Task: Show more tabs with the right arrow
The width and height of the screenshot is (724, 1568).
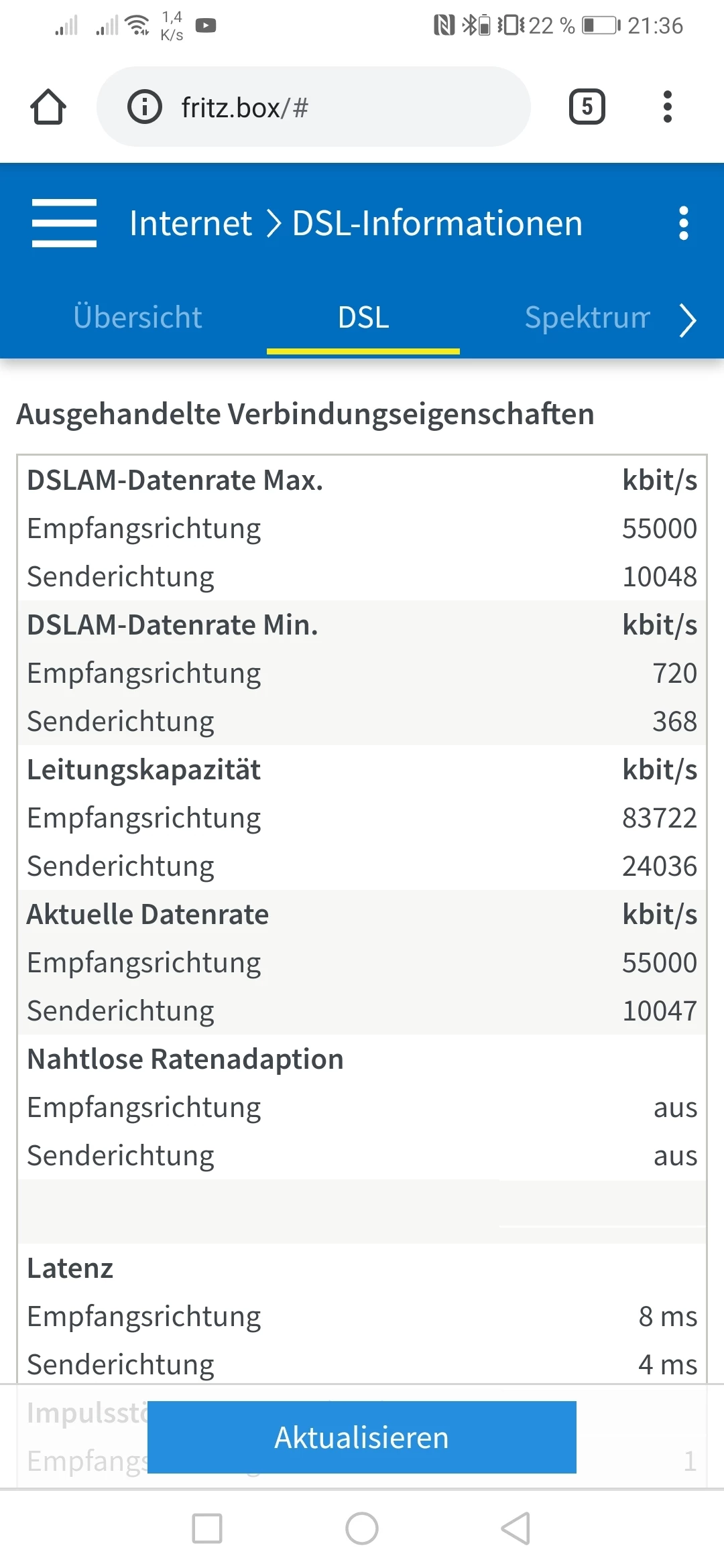Action: click(x=688, y=320)
